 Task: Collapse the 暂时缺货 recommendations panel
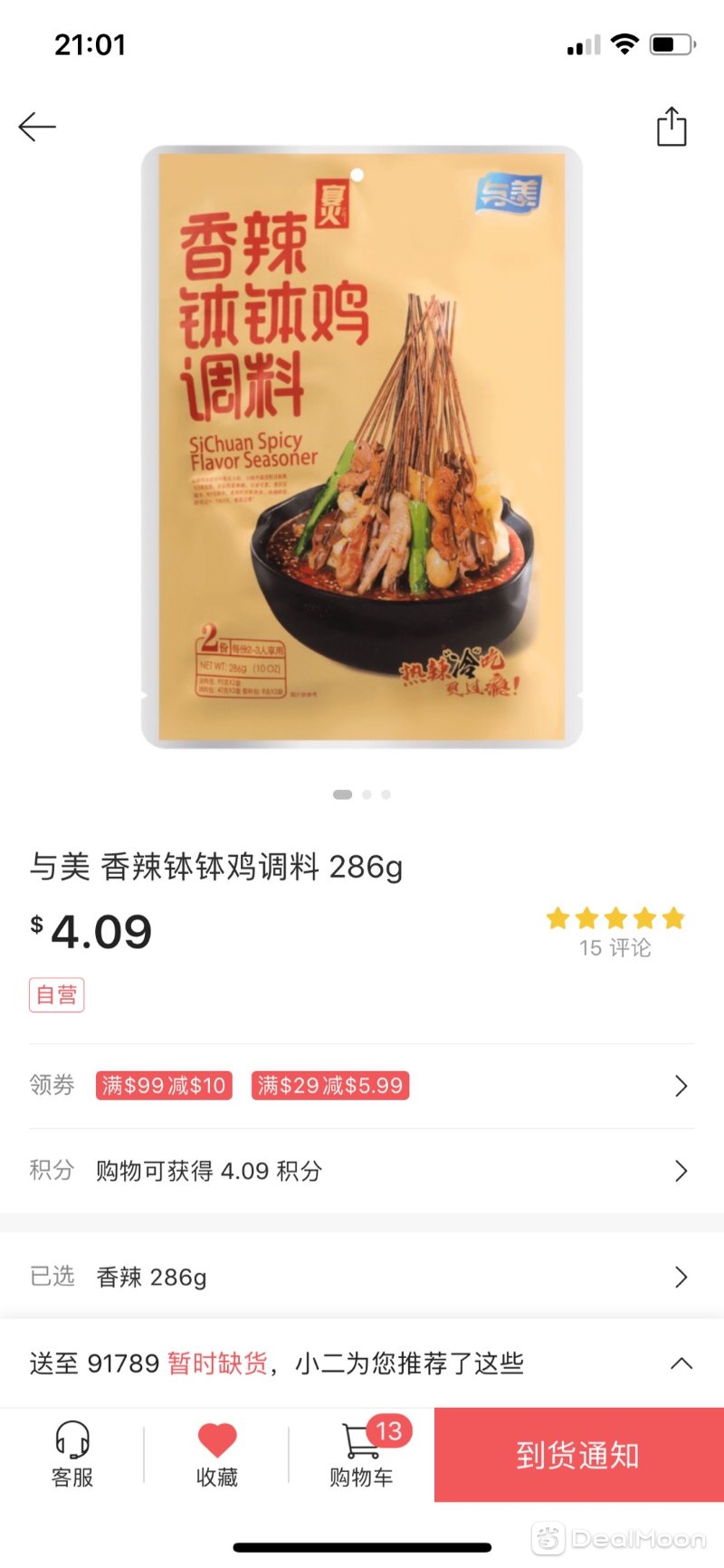(x=681, y=1364)
